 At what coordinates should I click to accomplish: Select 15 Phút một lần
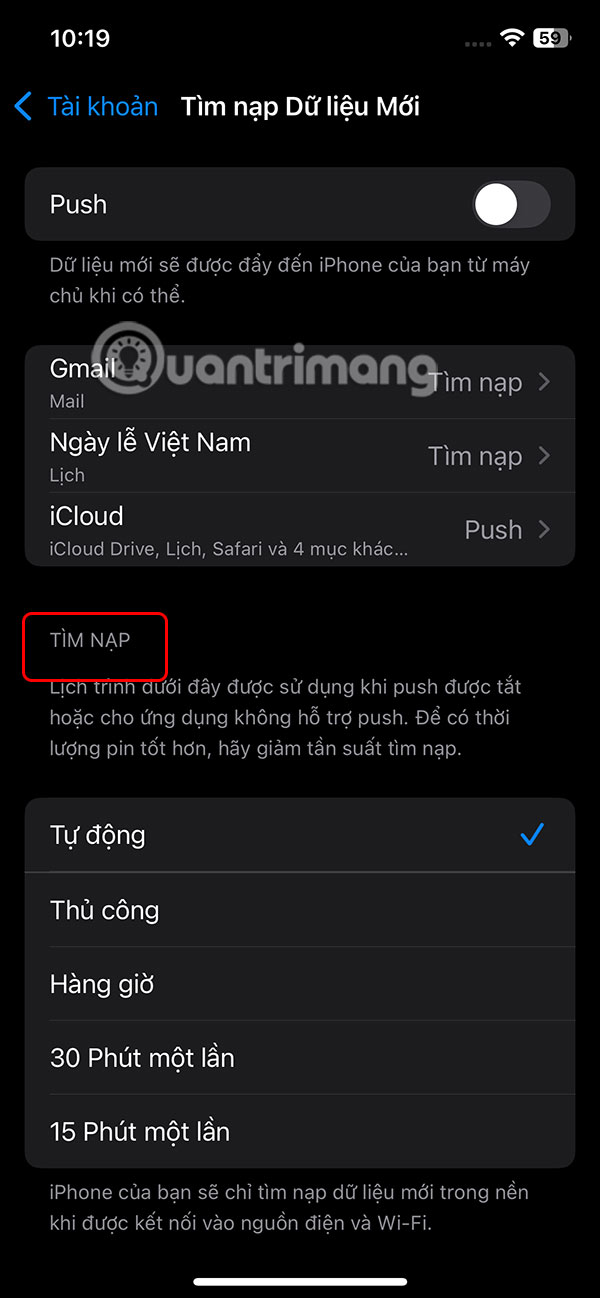(x=300, y=1132)
